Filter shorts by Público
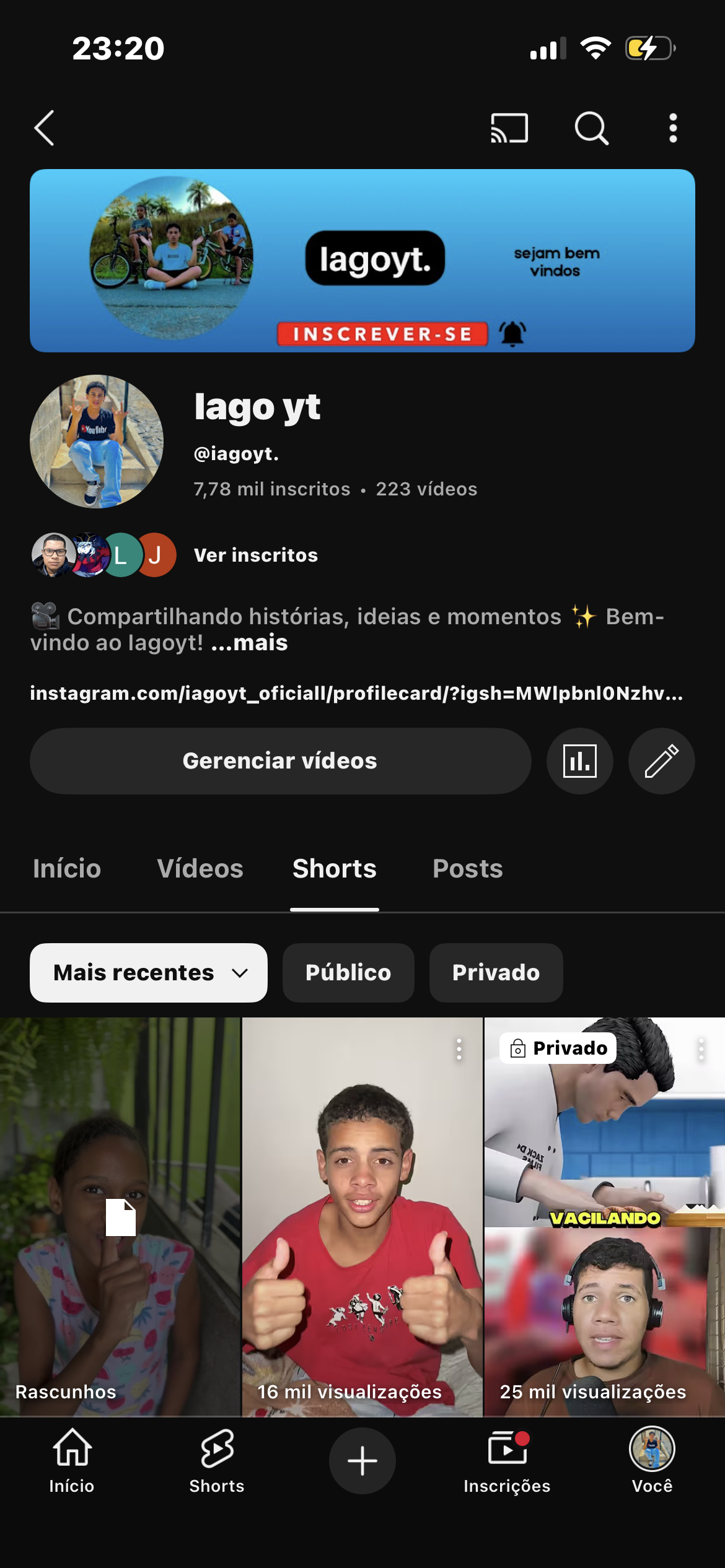The image size is (725, 1568). tap(348, 973)
